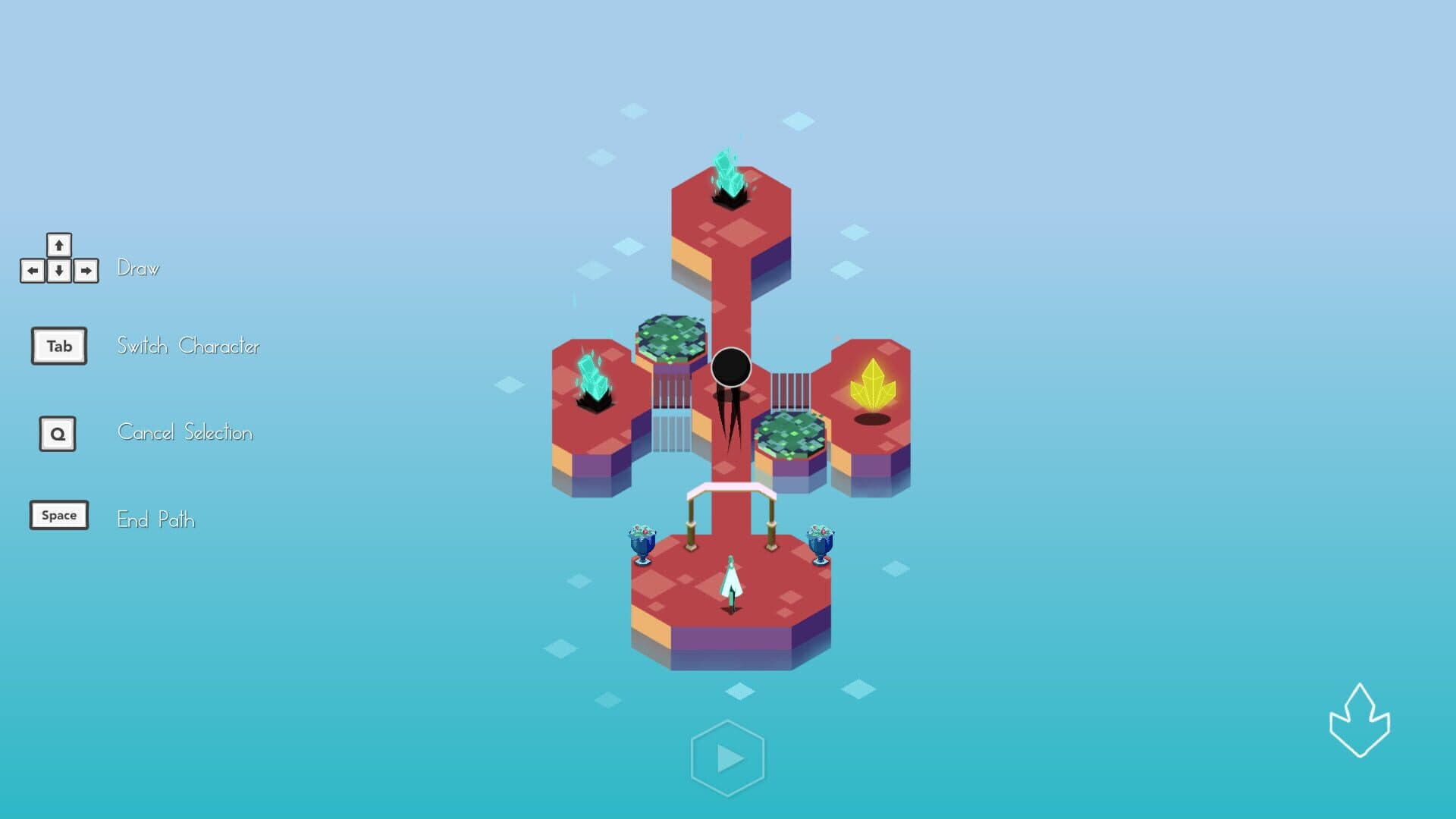
Task: Tap the hexagon play button
Action: (x=728, y=758)
